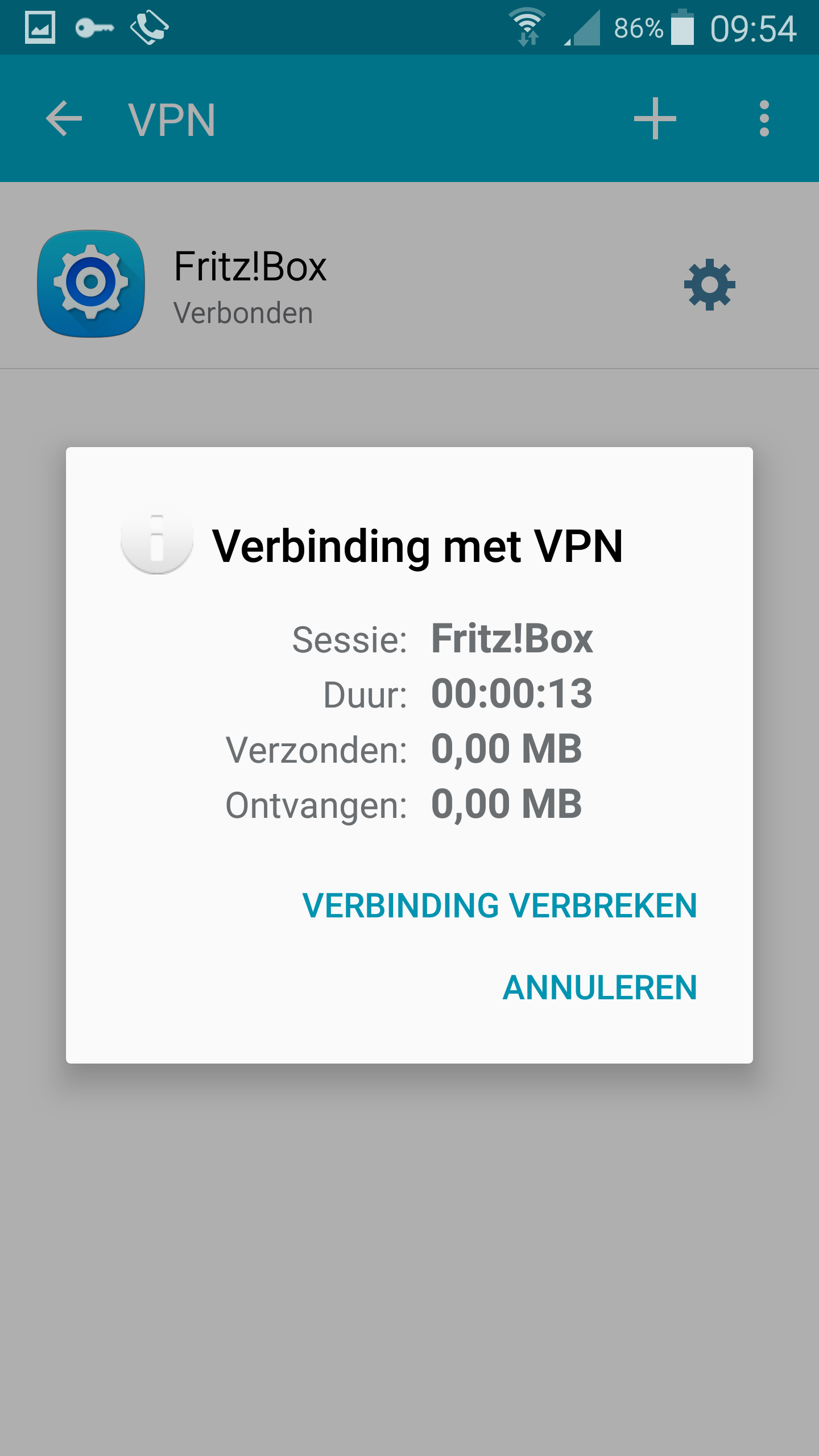Go back using the arrow next to VPN

64,119
